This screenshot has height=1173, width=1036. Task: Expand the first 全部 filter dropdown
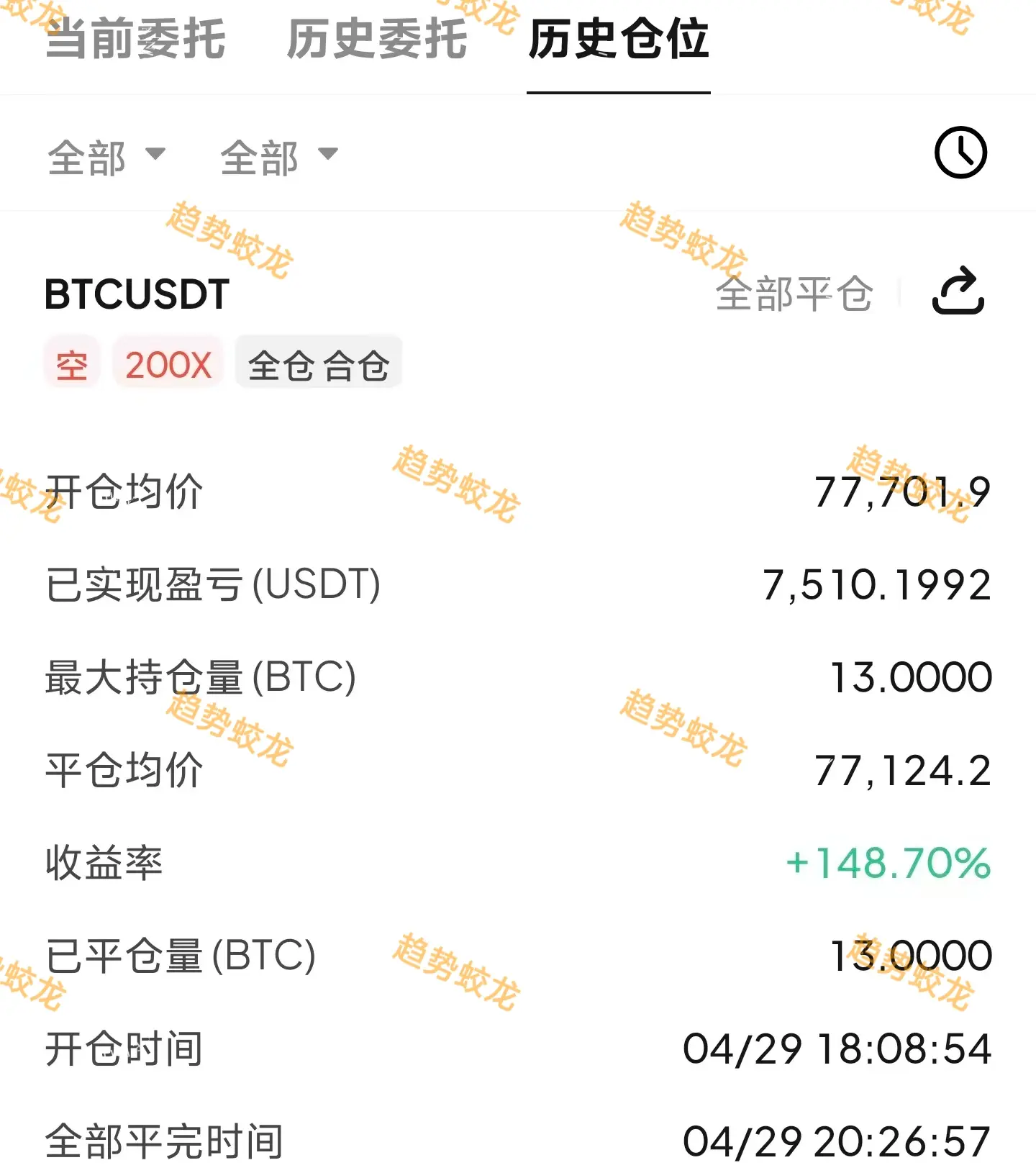coord(106,157)
